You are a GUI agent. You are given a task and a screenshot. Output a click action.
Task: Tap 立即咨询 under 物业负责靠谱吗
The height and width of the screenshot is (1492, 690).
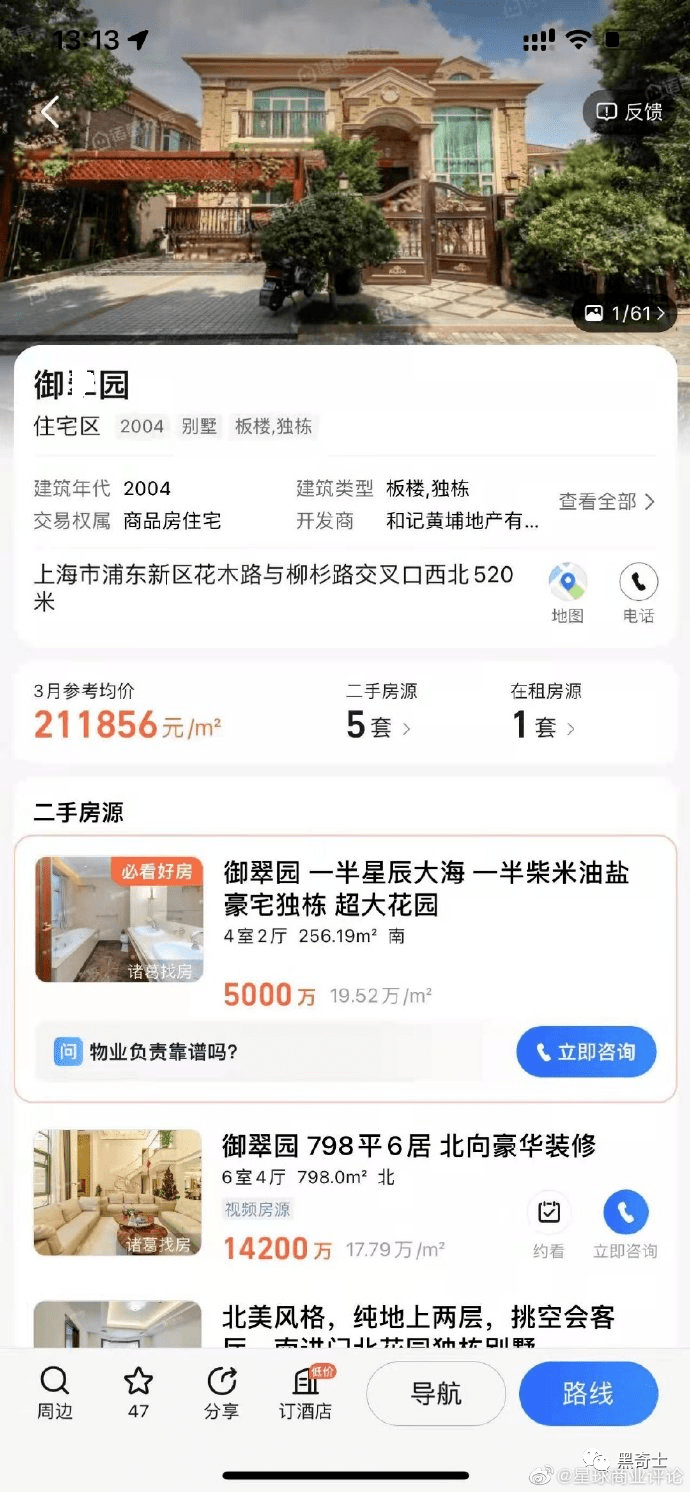tap(586, 1052)
